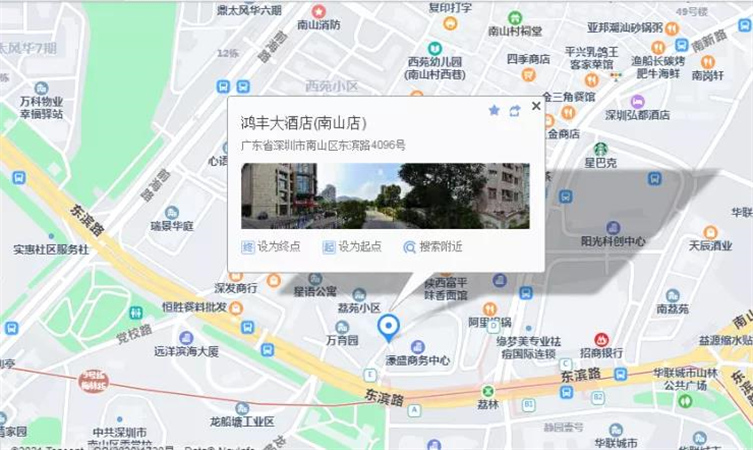Tap the blue location pin marker

[389, 326]
